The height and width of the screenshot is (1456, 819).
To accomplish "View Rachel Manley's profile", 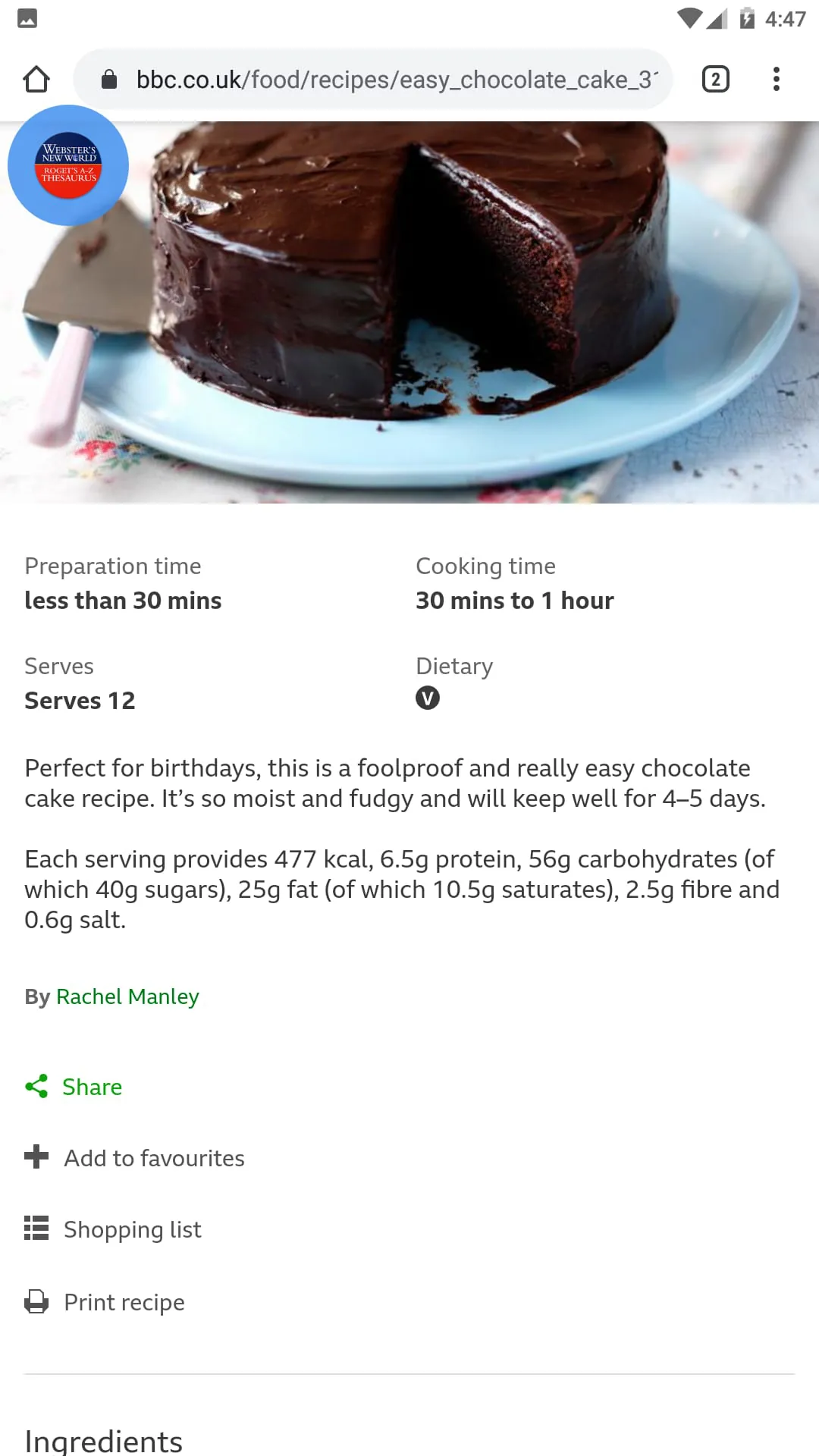I will click(127, 996).
